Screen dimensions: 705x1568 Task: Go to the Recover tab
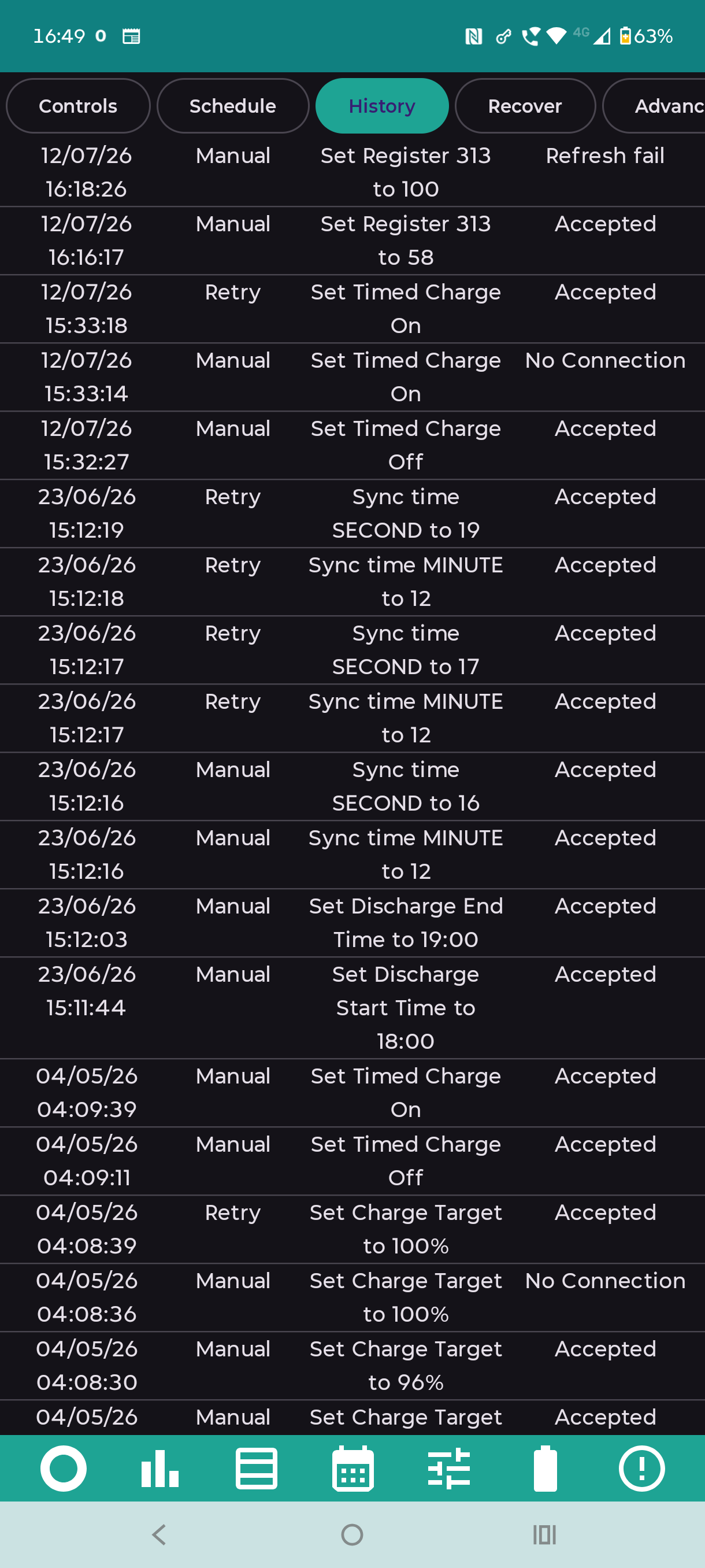coord(525,106)
